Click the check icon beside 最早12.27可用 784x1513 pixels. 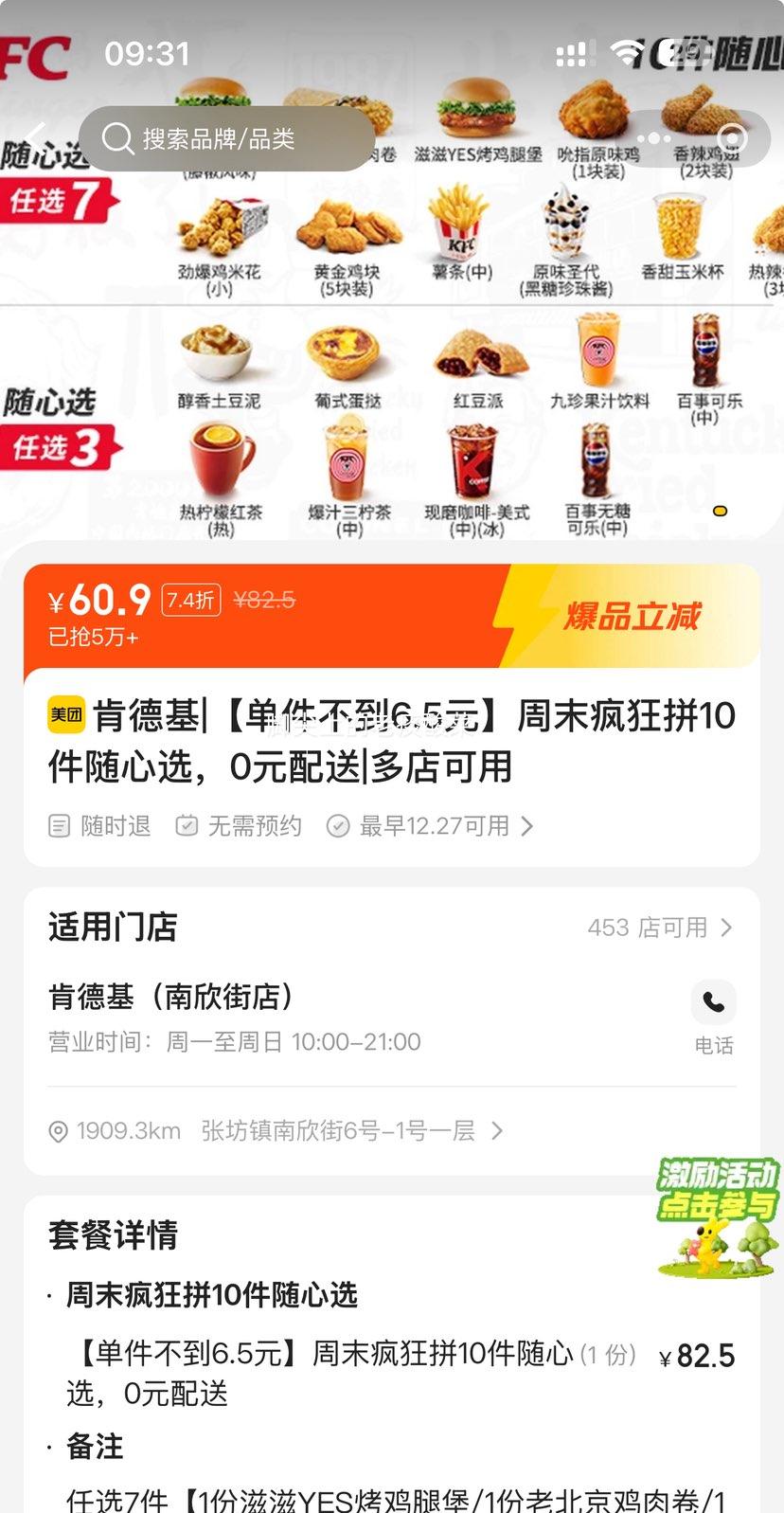coord(338,825)
